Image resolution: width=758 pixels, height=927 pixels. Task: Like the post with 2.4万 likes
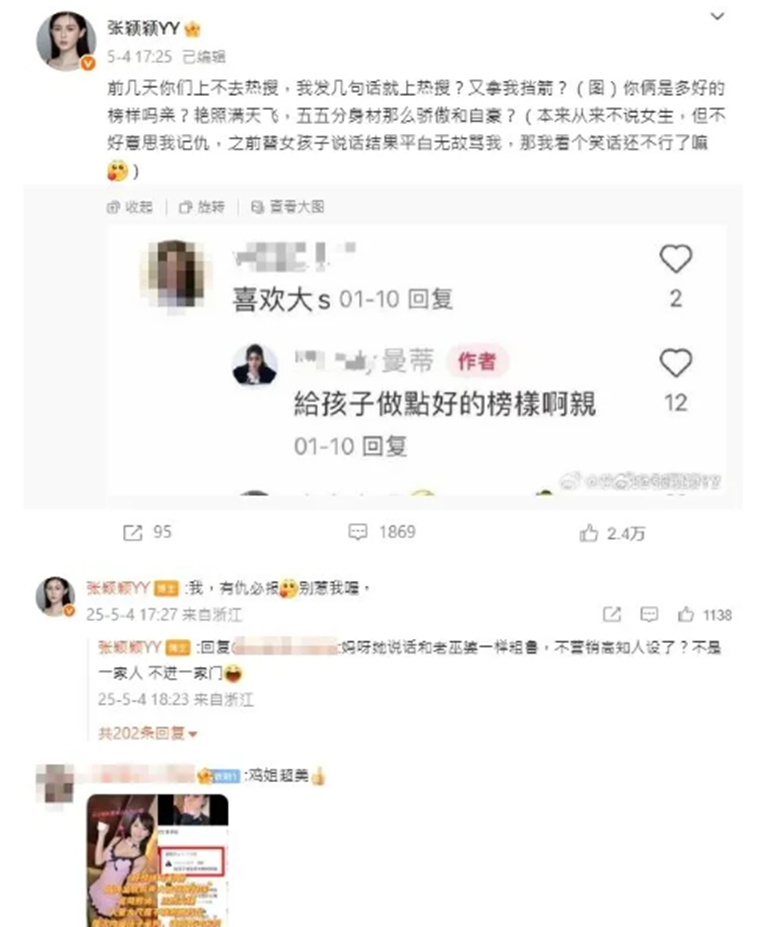pyautogui.click(x=612, y=533)
